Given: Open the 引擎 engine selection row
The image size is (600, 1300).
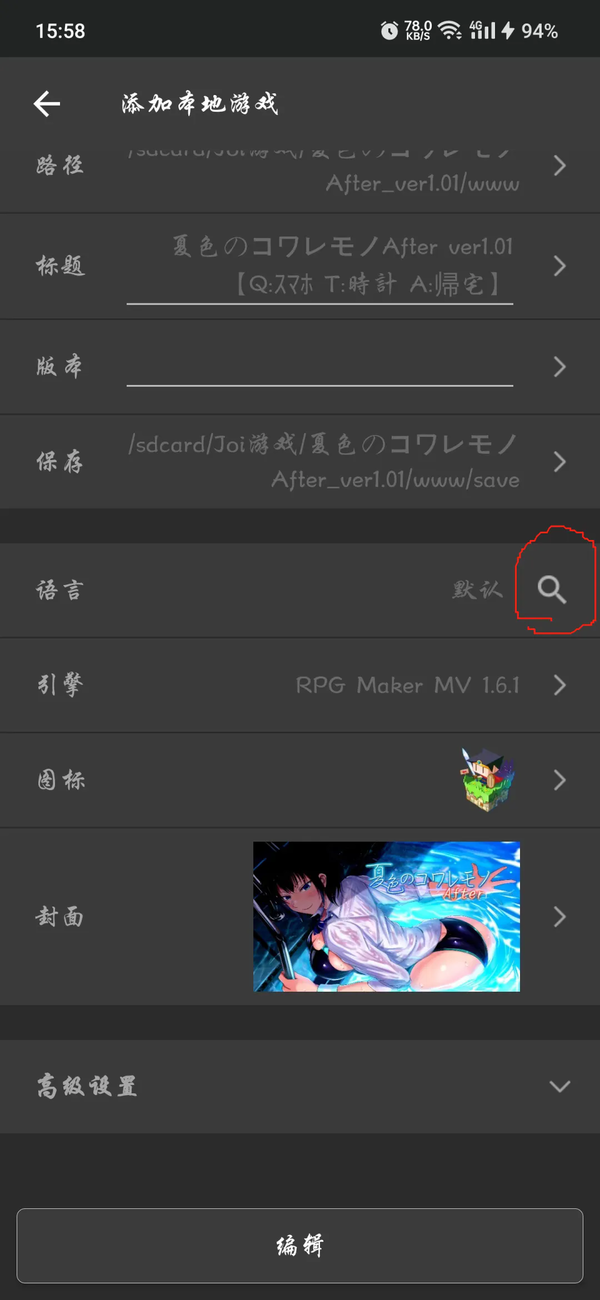Looking at the screenshot, I should click(x=300, y=685).
